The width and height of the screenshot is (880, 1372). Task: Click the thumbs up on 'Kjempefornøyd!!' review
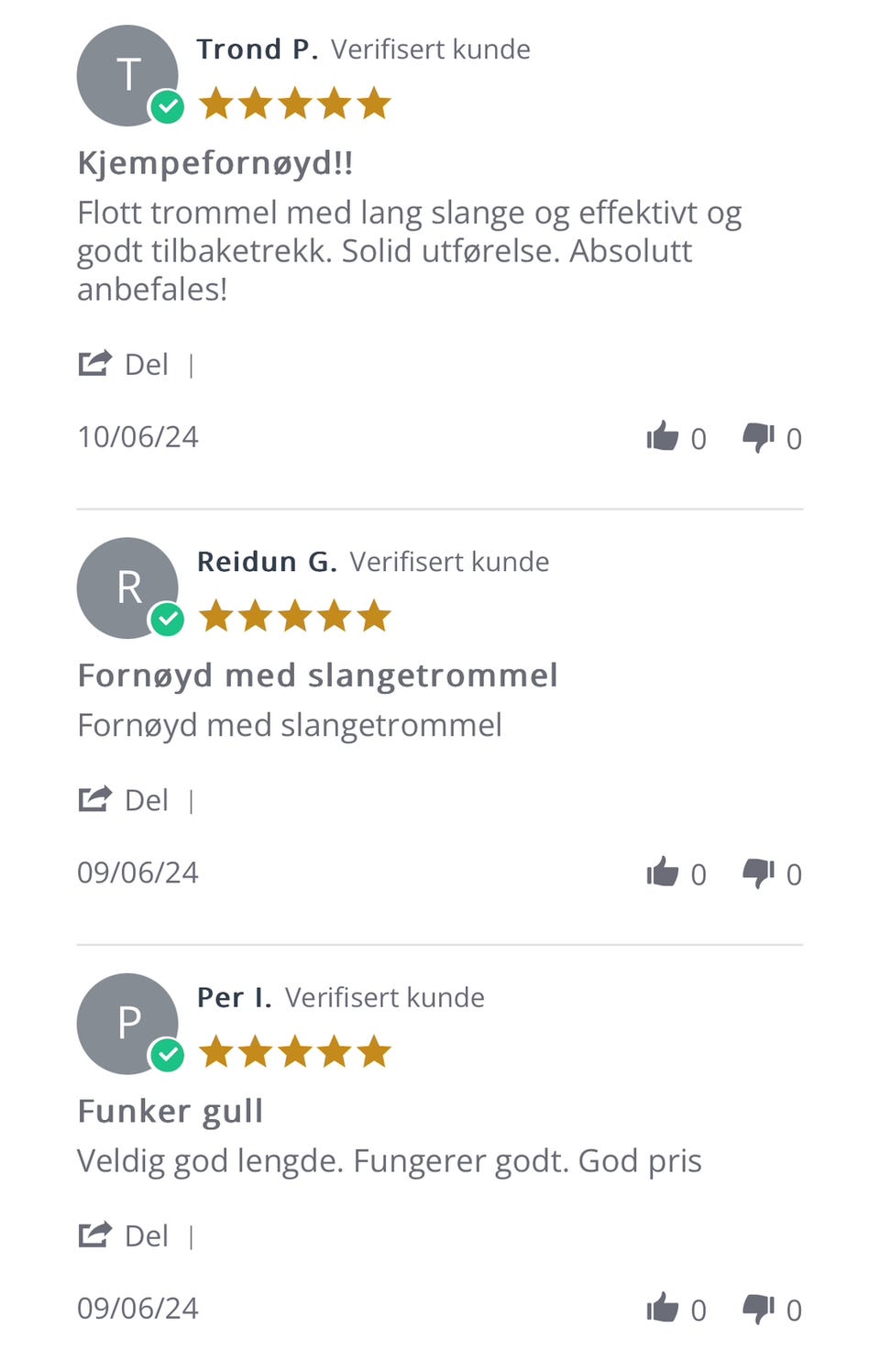663,436
